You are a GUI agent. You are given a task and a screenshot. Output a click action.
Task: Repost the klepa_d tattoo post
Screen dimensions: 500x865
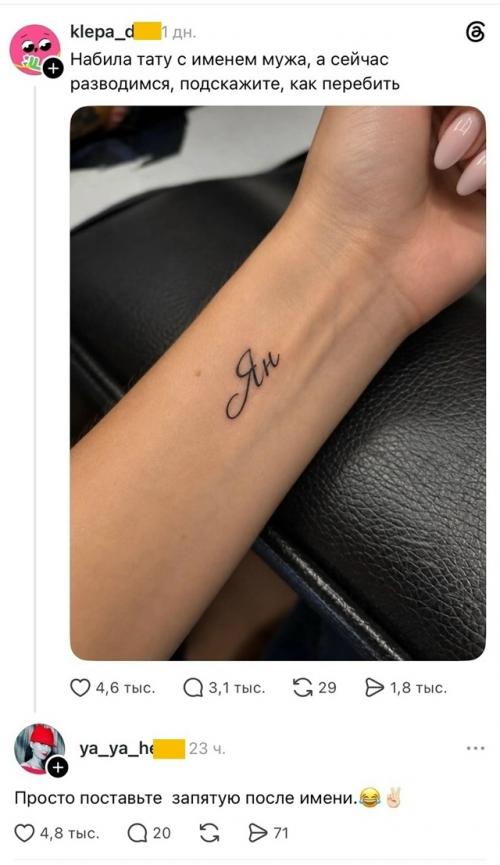pos(302,687)
